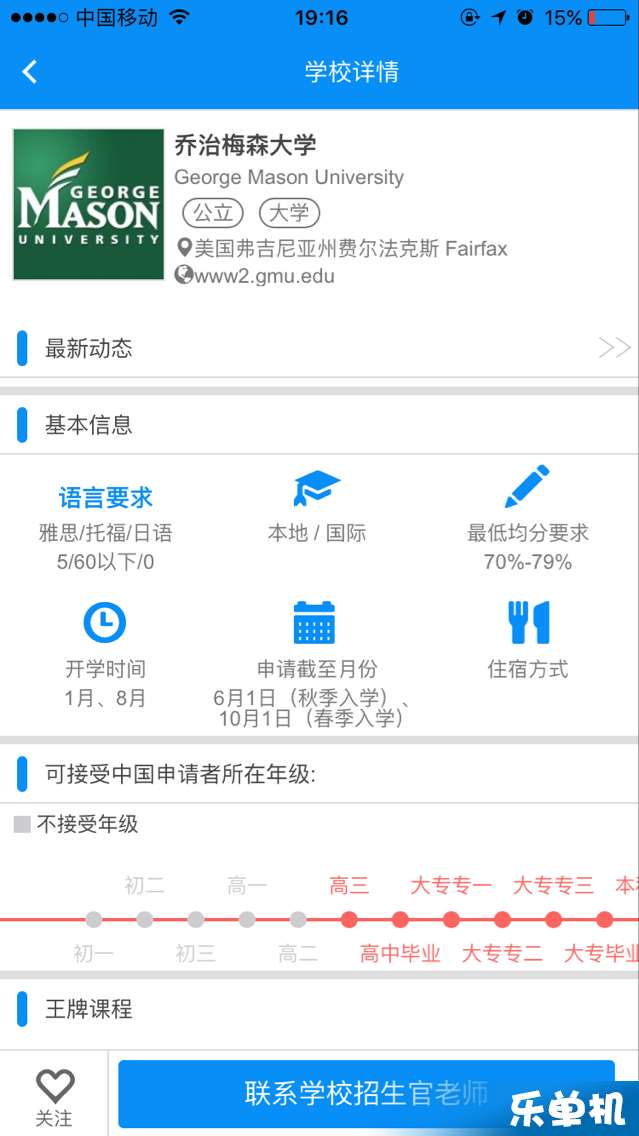Go back from the school details page
Screen dimensions: 639x1136
coord(29,72)
